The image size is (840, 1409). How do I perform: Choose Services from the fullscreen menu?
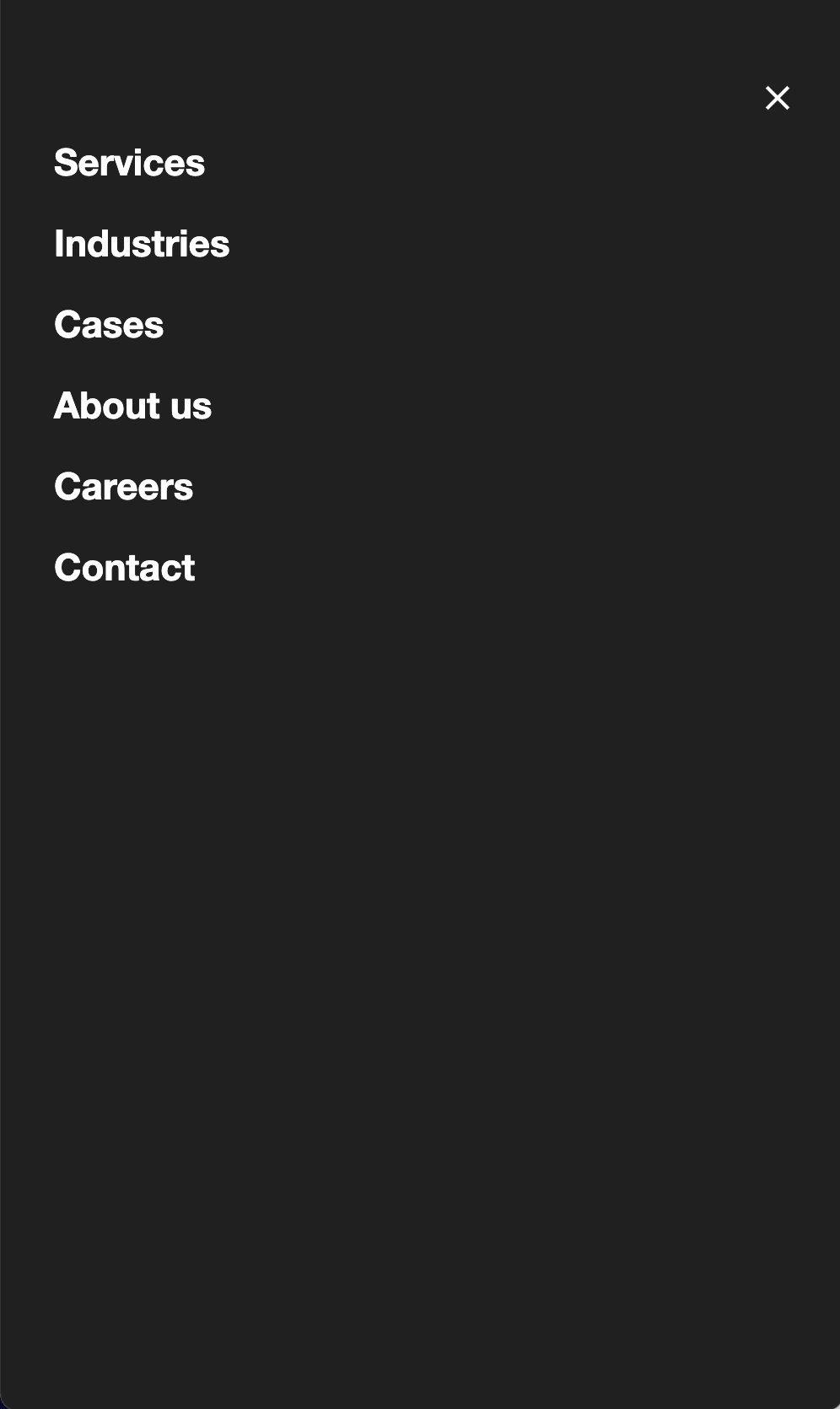129,162
